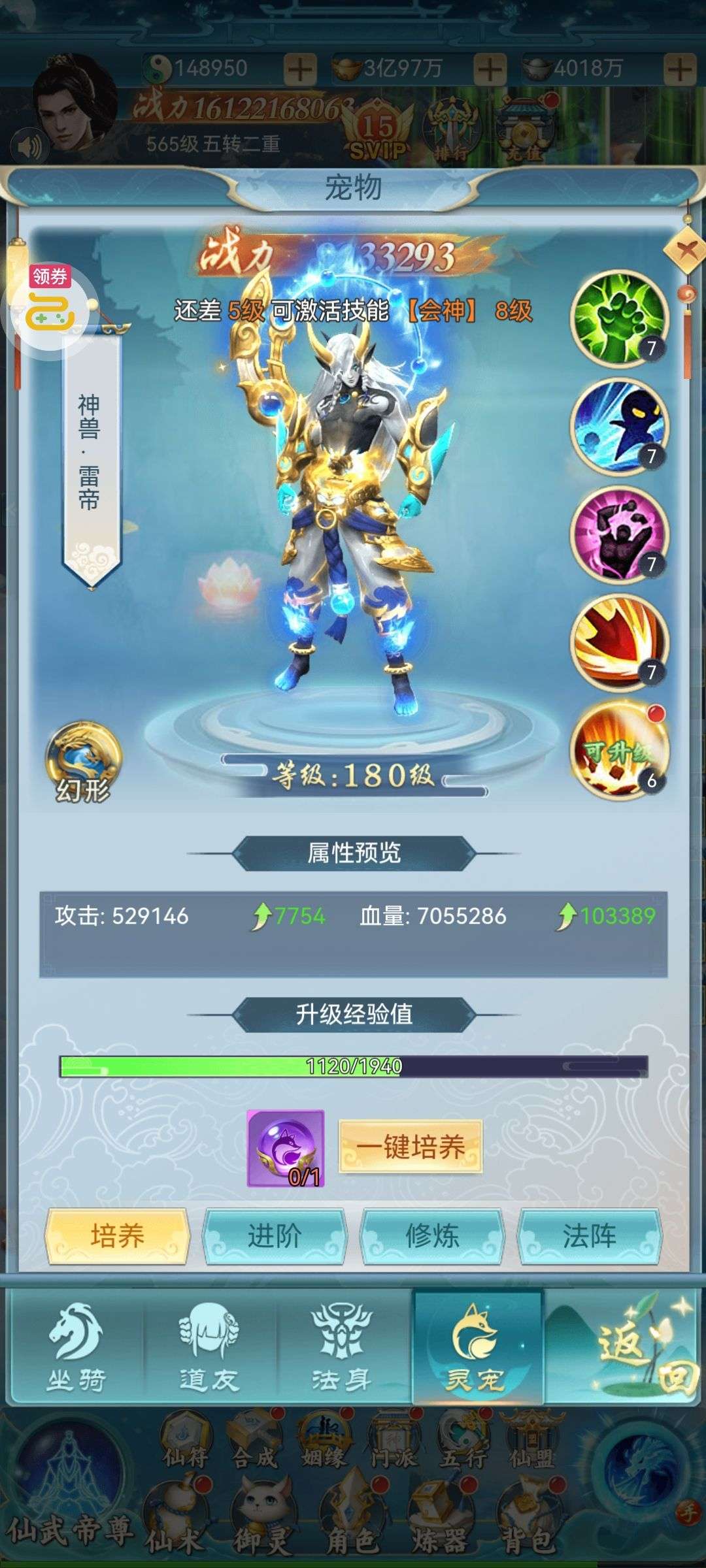Tap the 一键培养 button

411,1147
